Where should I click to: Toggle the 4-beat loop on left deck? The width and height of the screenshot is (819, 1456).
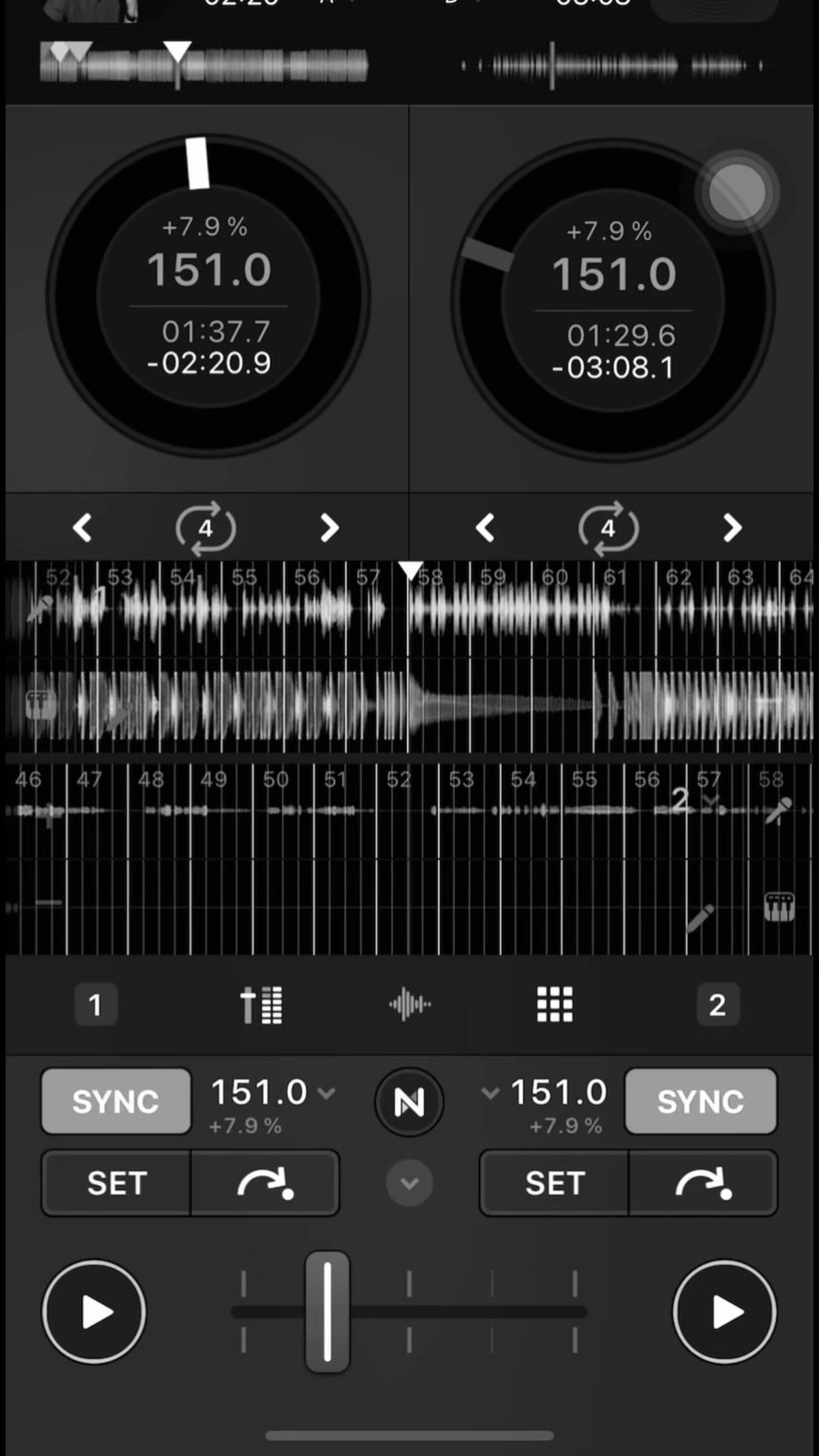tap(206, 528)
